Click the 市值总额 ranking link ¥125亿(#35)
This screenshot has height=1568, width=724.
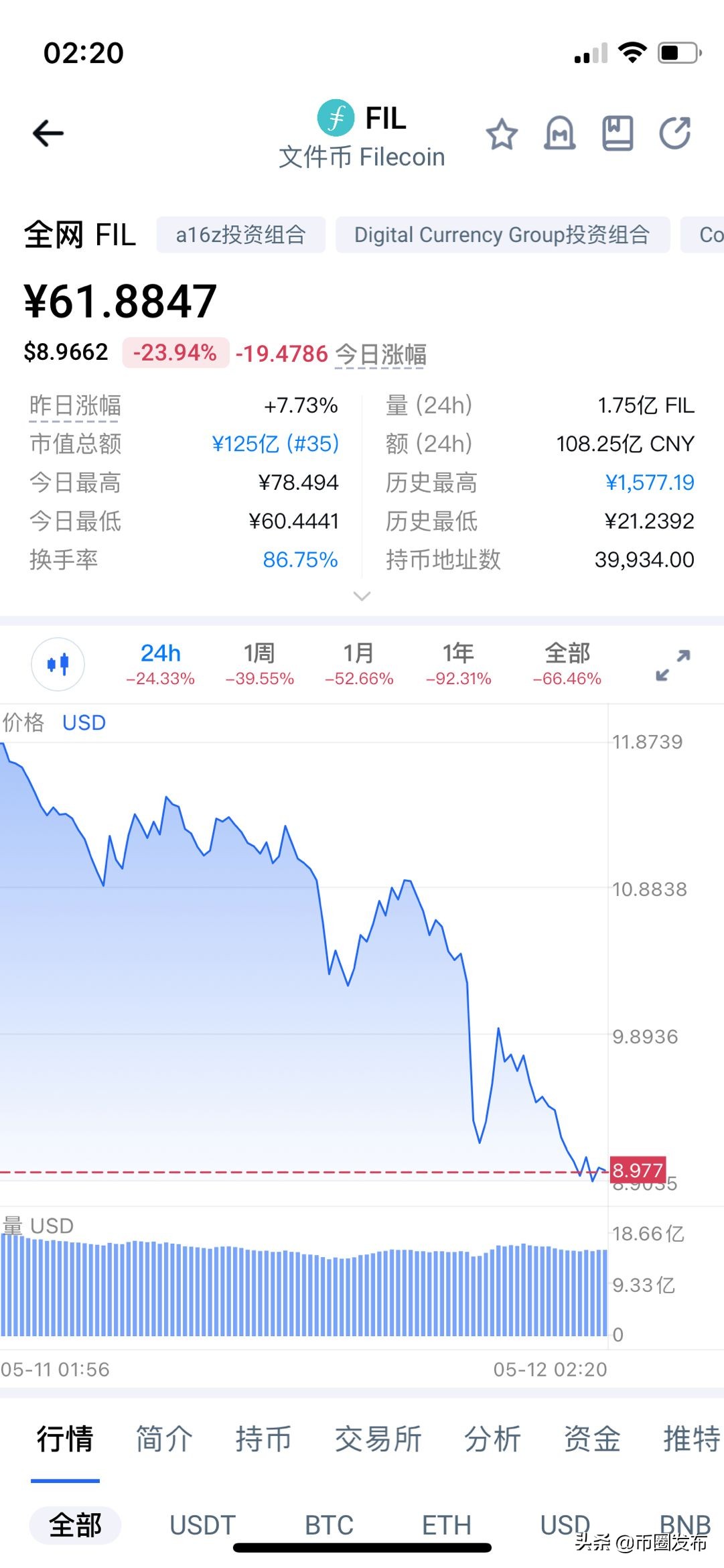click(275, 444)
